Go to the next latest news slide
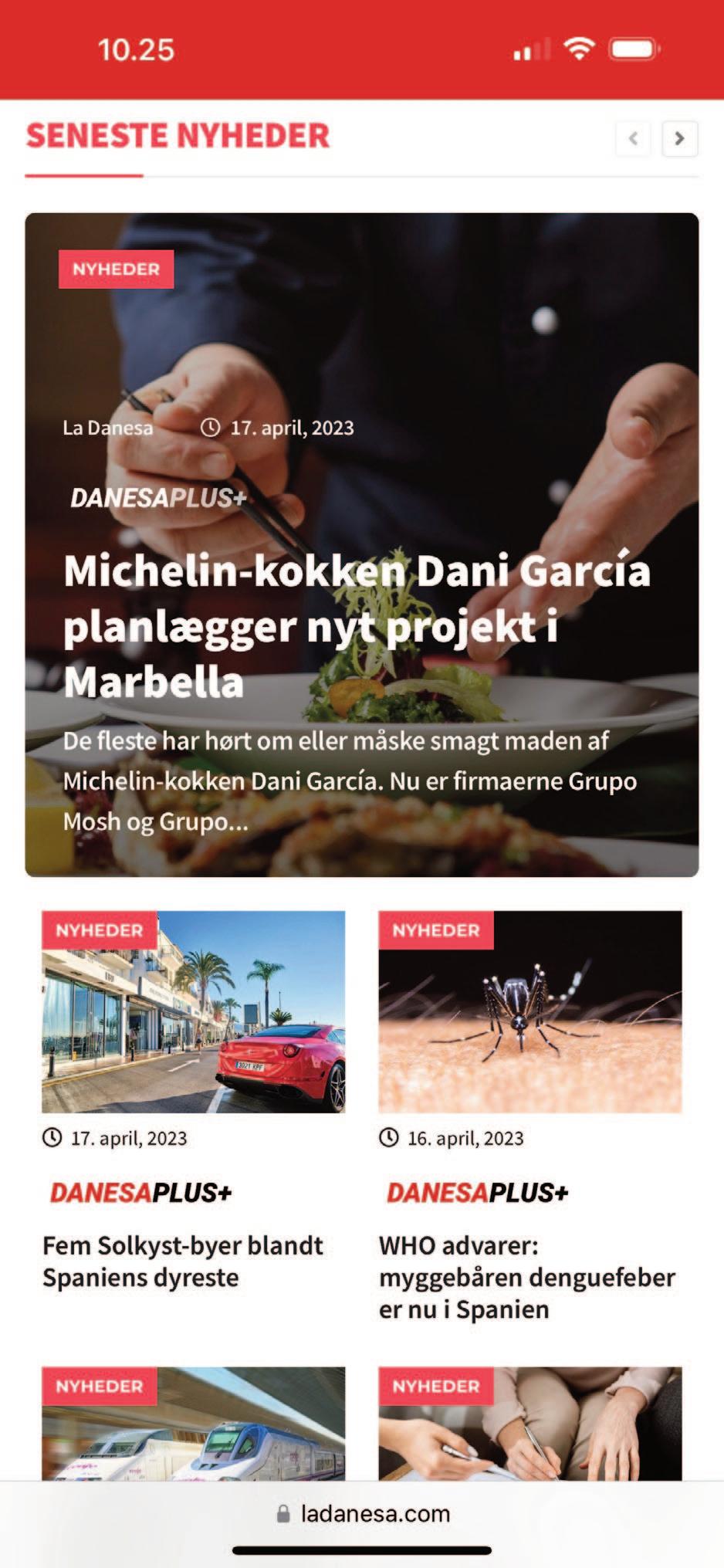This screenshot has height=1568, width=724. (x=679, y=139)
